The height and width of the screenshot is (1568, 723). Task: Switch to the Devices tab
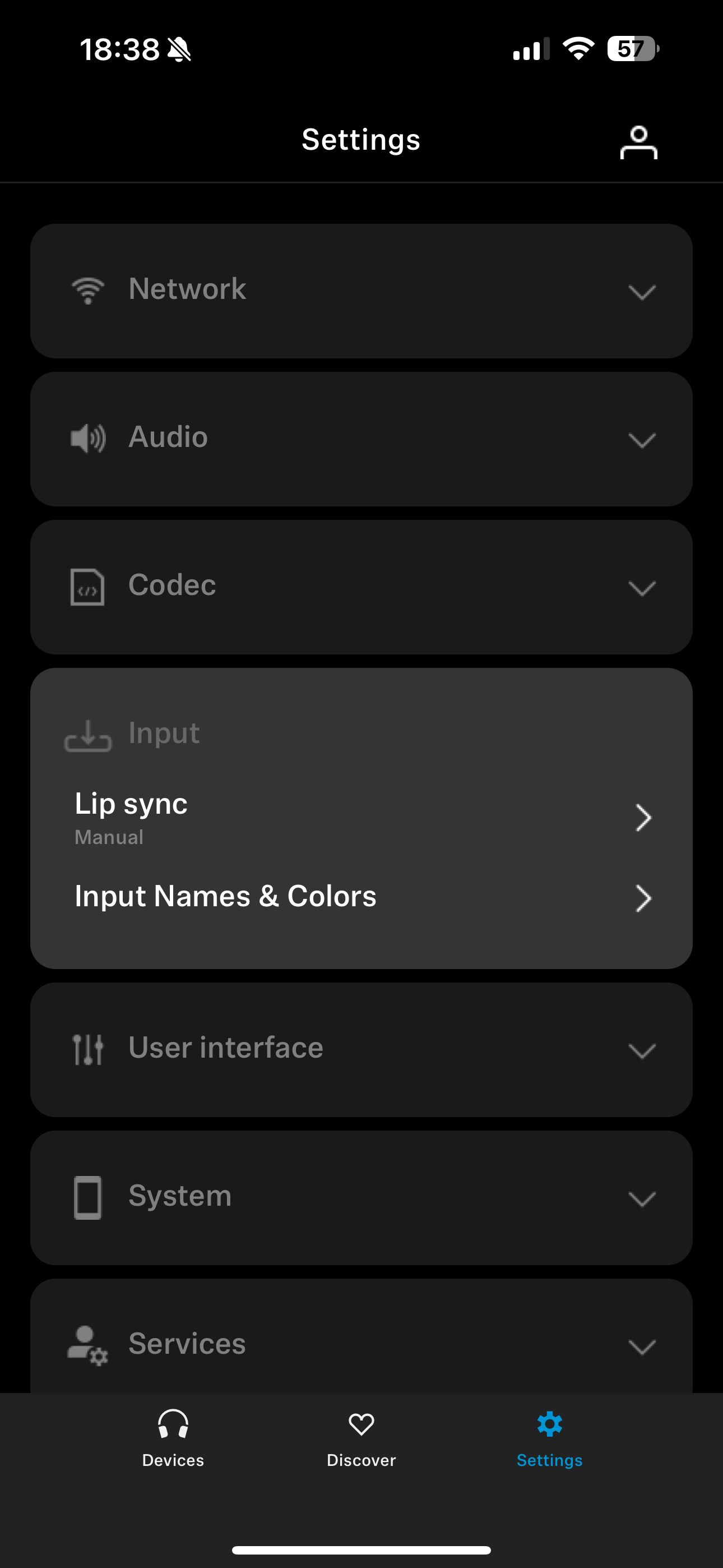pyautogui.click(x=173, y=1439)
